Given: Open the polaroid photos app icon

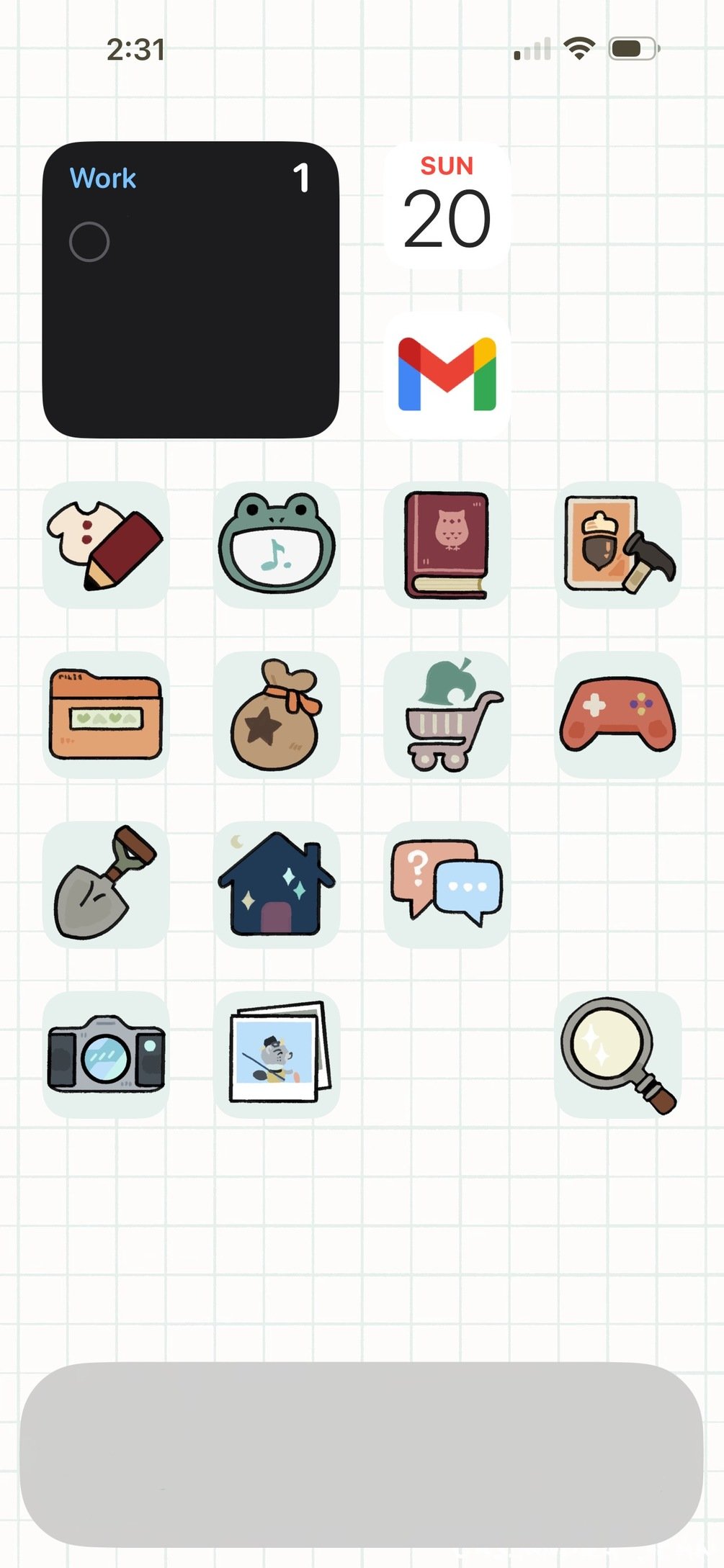Looking at the screenshot, I should (x=277, y=1055).
